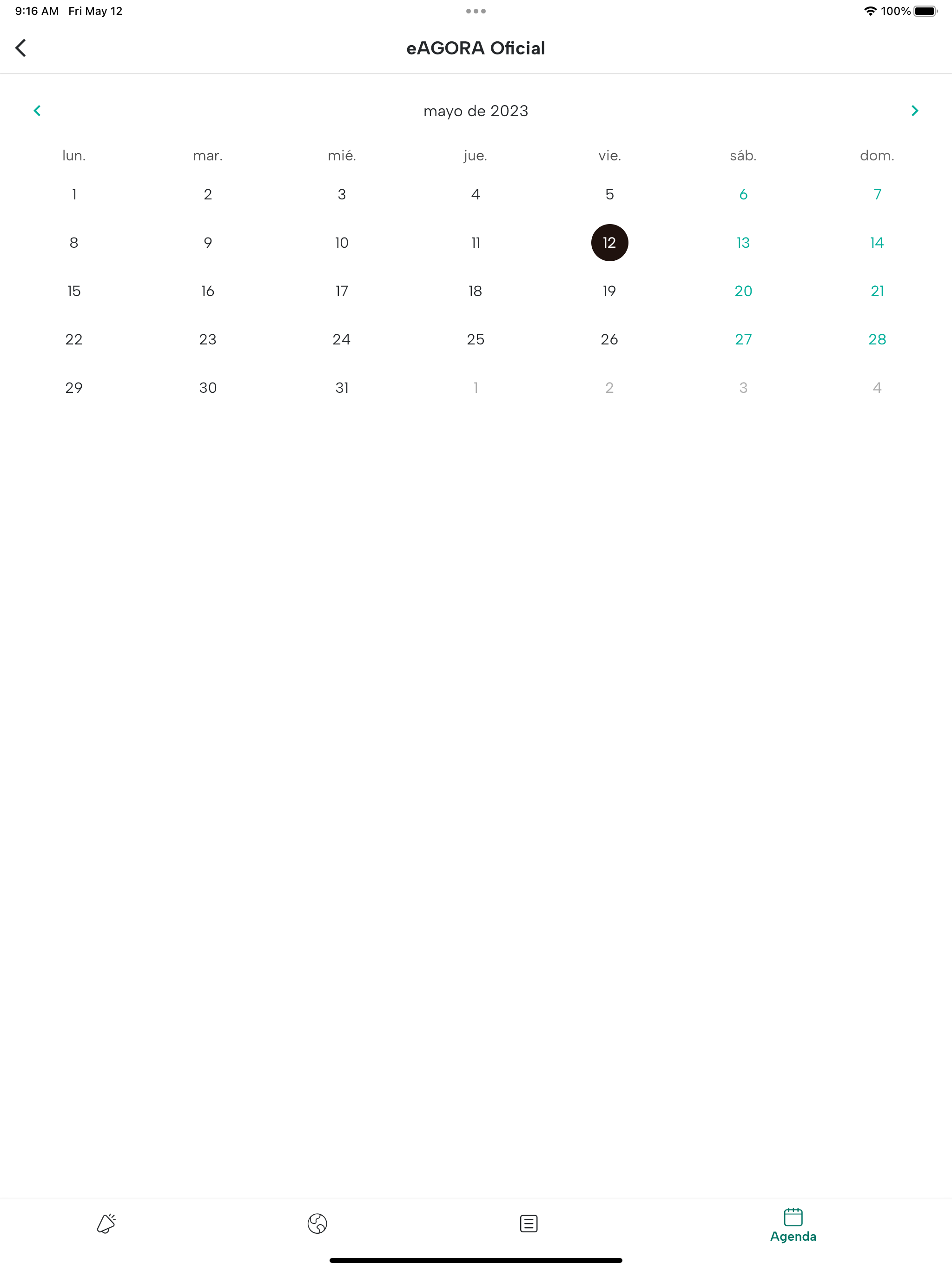Select Saturday May 13
The height and width of the screenshot is (1270, 952).
(742, 242)
